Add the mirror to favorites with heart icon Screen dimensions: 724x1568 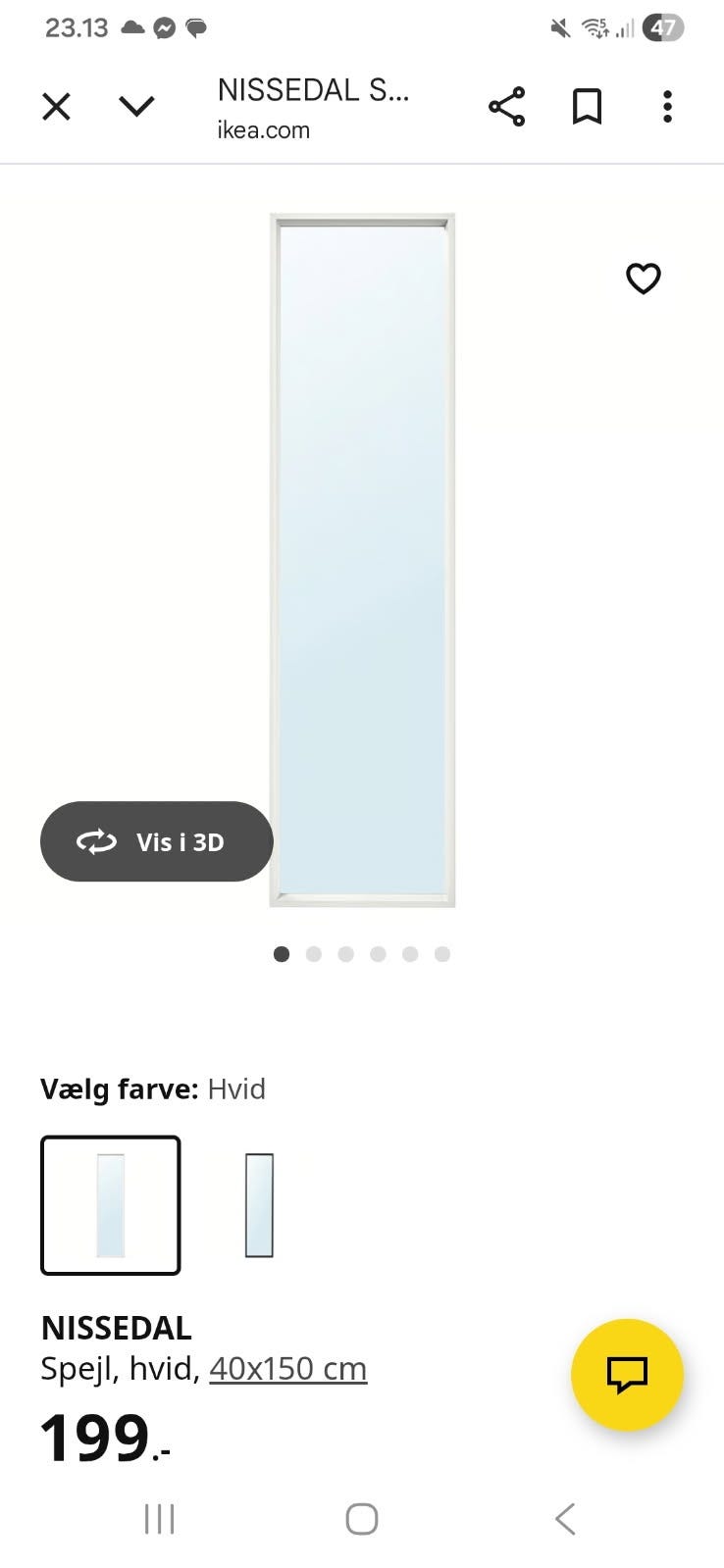coord(643,279)
